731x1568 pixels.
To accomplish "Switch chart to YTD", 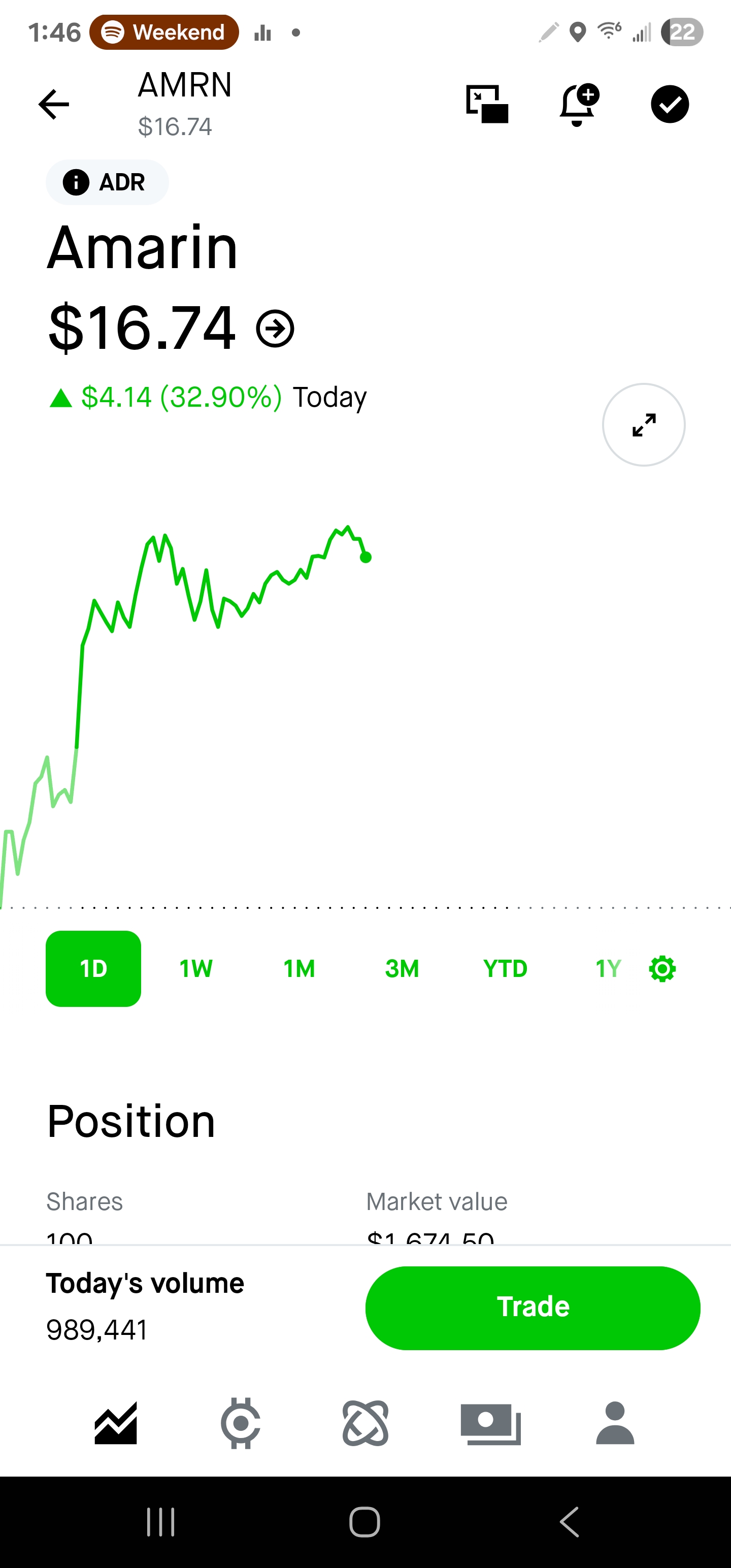I will 505,968.
